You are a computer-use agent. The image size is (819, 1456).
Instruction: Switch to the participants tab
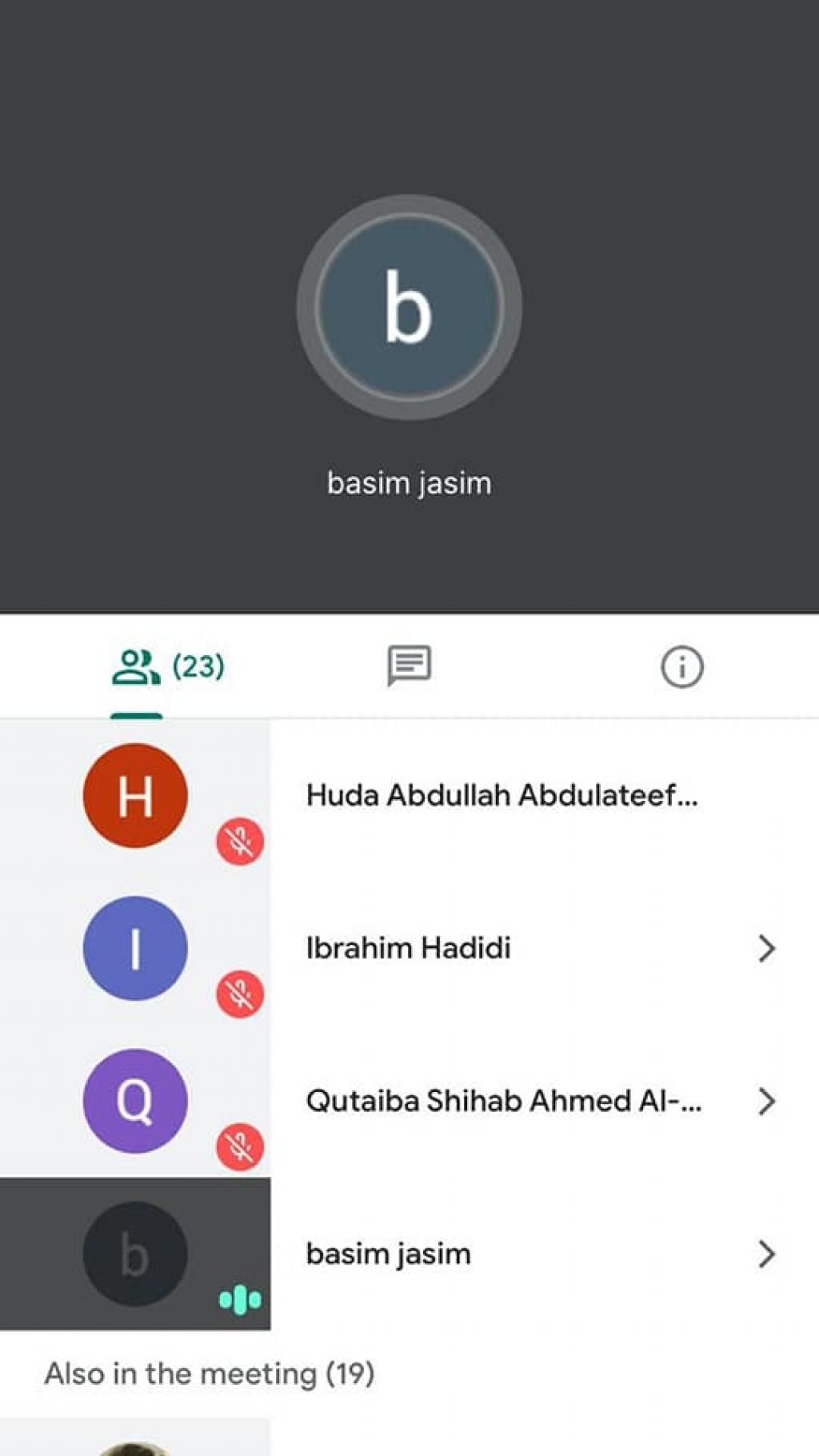[168, 667]
